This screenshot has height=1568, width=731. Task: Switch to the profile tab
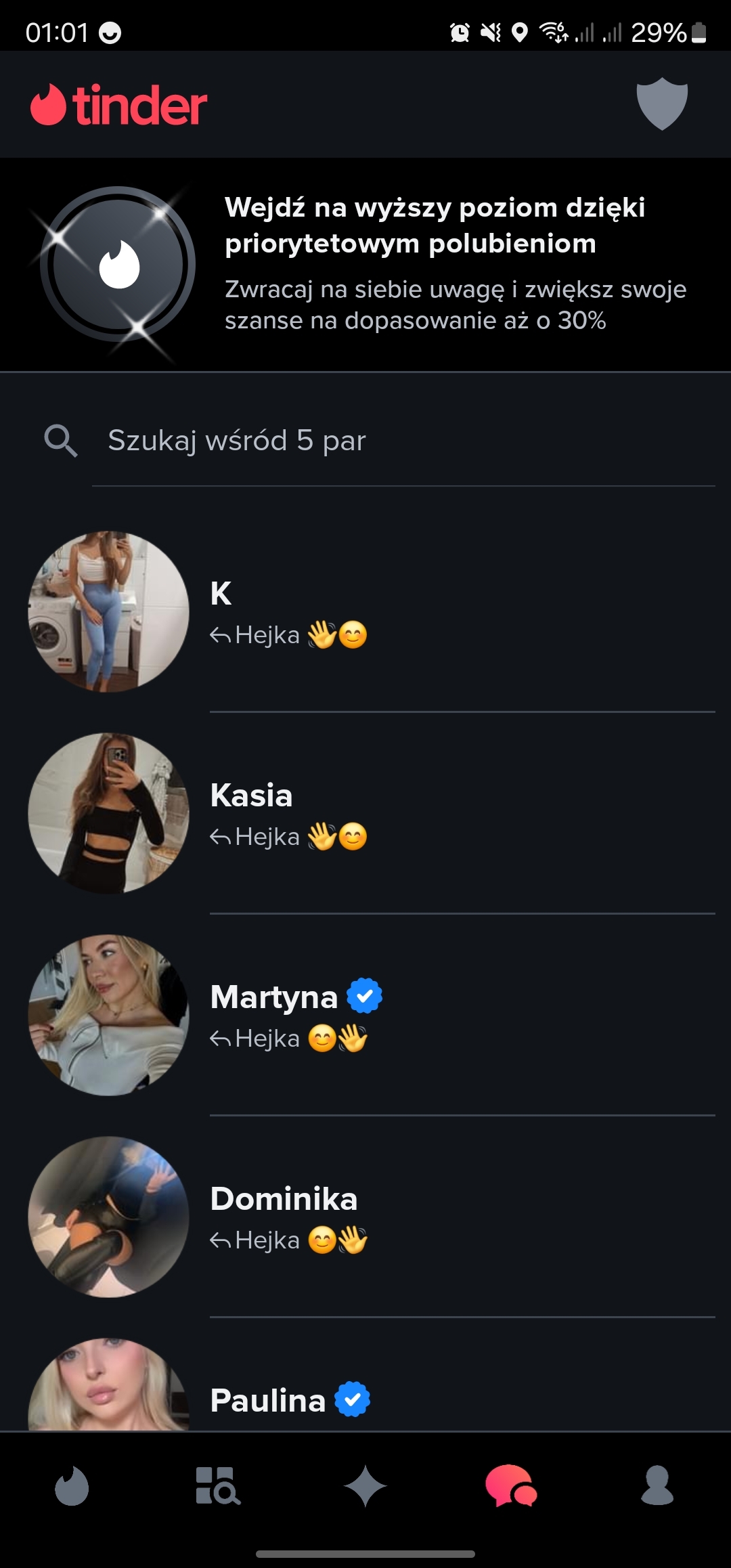click(x=657, y=1486)
